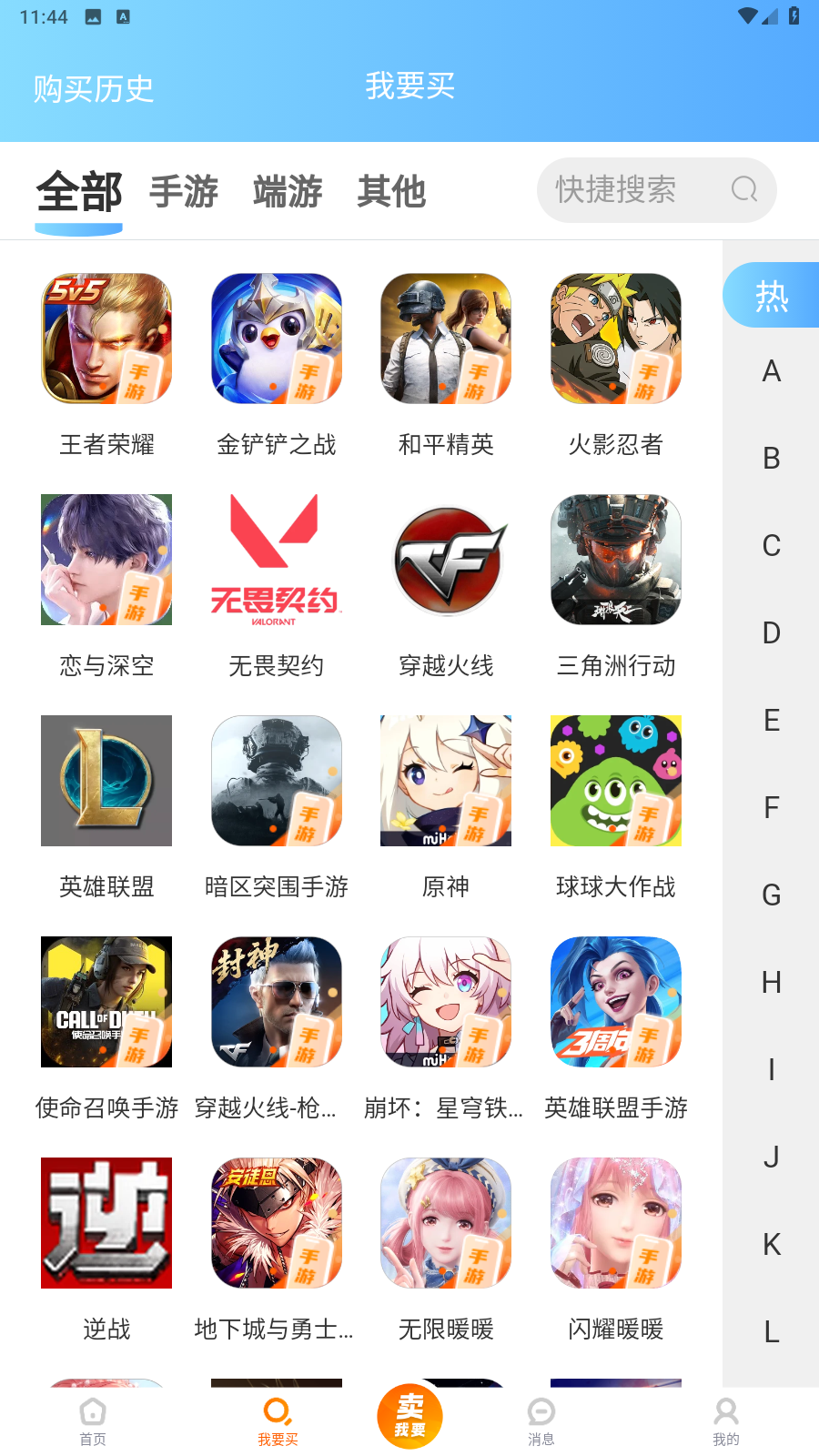
Task: Open 购买历史 purchase history
Action: tap(94, 89)
